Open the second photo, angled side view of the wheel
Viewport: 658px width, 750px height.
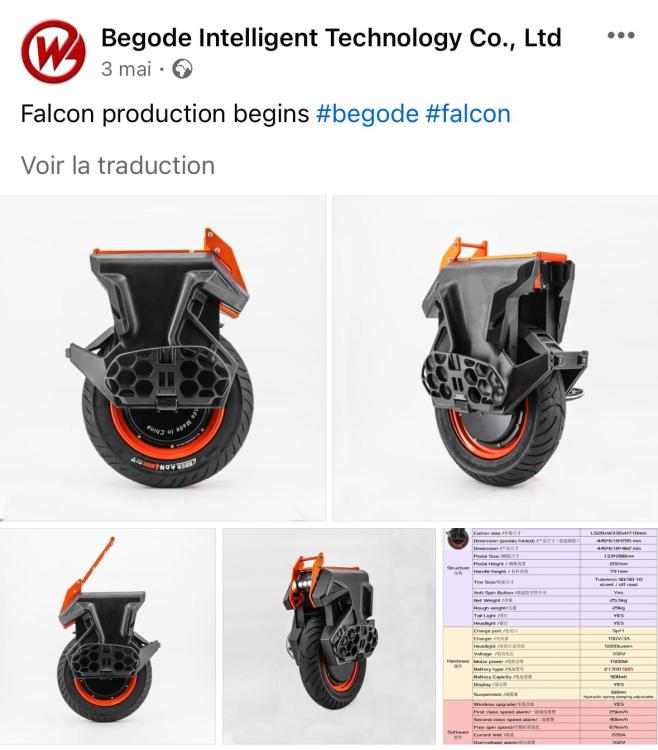coord(494,358)
